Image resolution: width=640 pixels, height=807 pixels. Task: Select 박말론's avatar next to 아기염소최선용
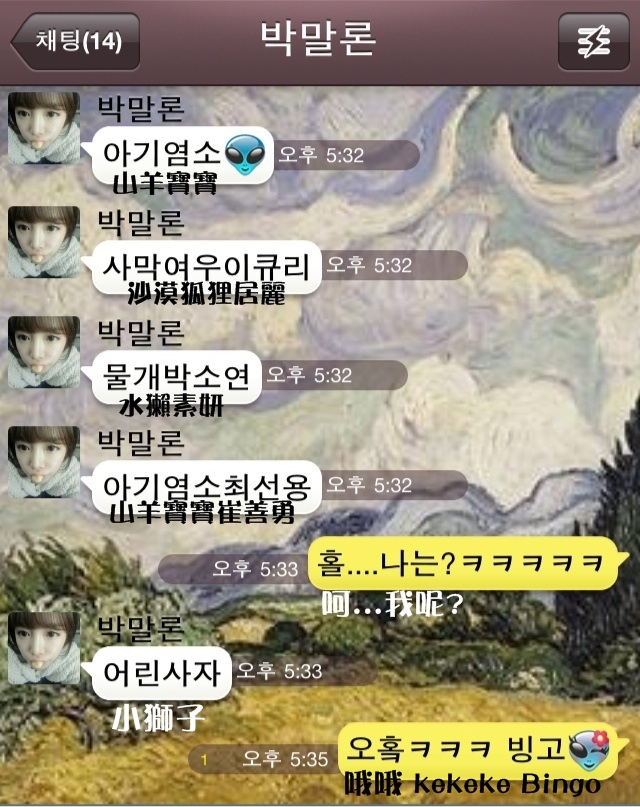44,462
